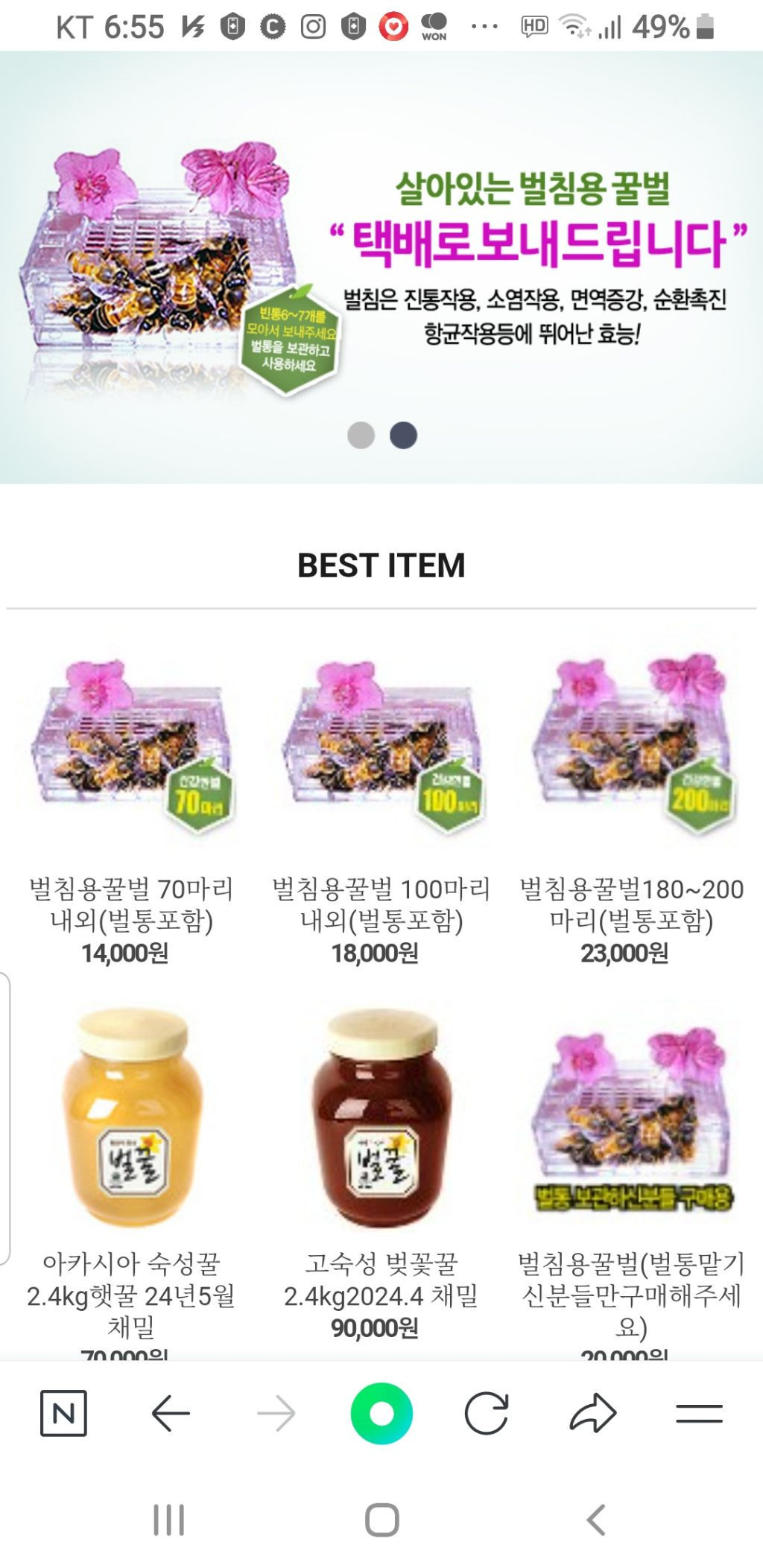Share this page

pyautogui.click(x=593, y=1413)
